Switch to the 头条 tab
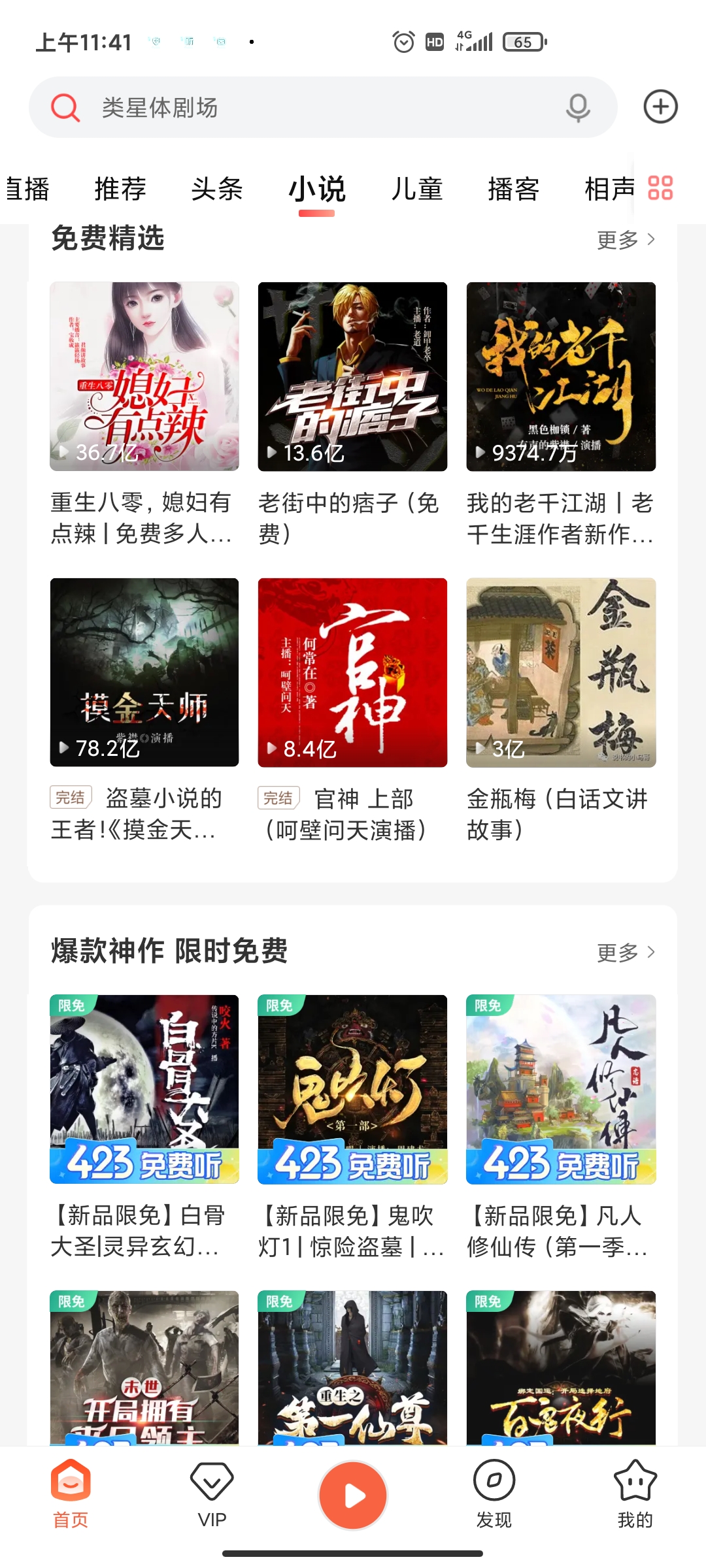 click(217, 189)
